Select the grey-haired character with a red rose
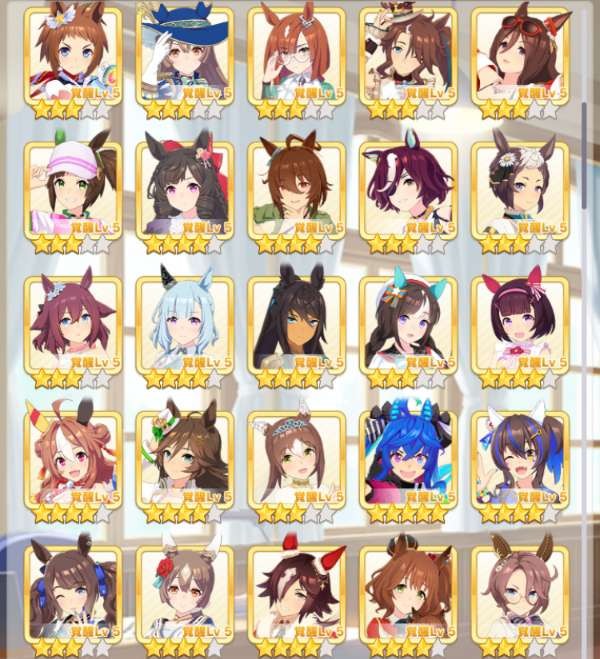The height and width of the screenshot is (659, 600). click(x=183, y=593)
